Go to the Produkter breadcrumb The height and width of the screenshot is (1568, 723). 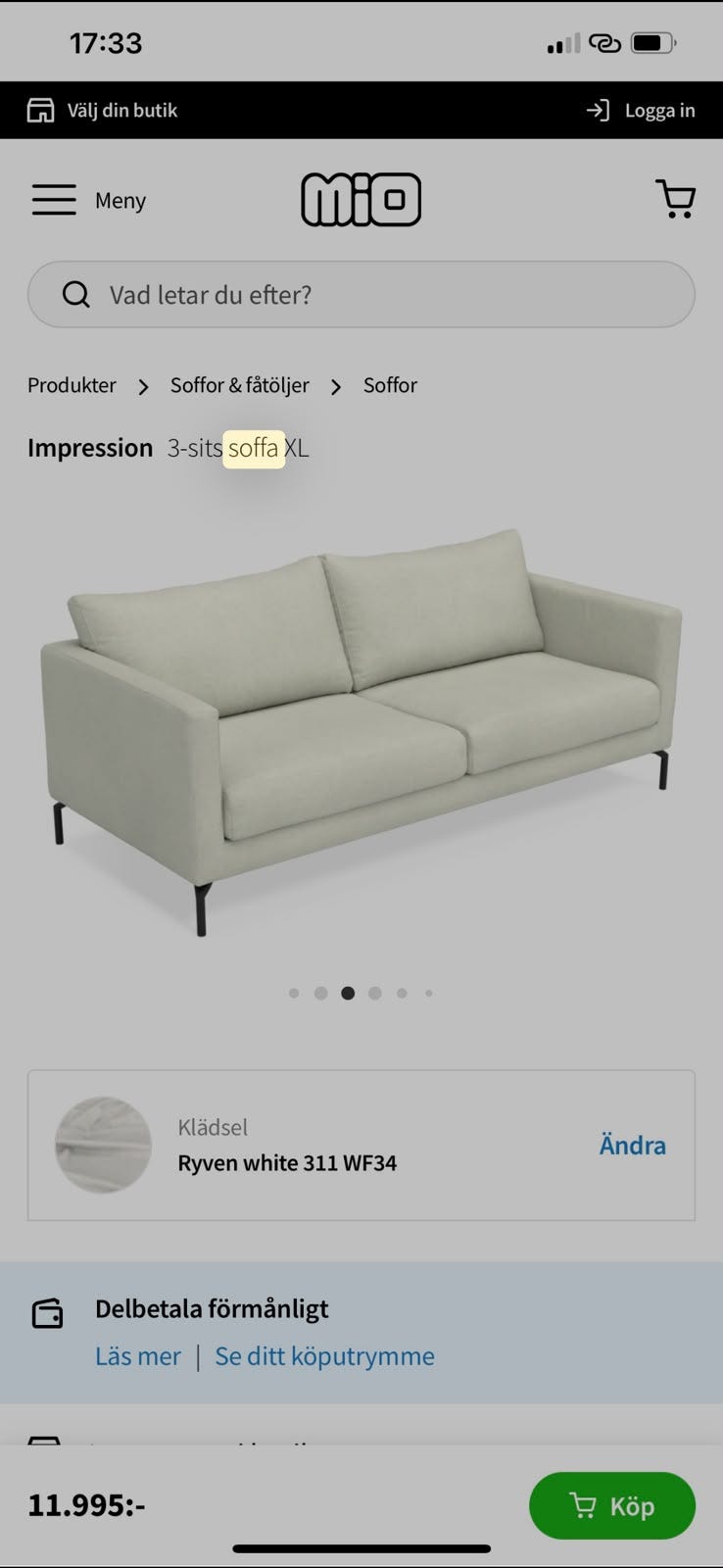click(72, 385)
